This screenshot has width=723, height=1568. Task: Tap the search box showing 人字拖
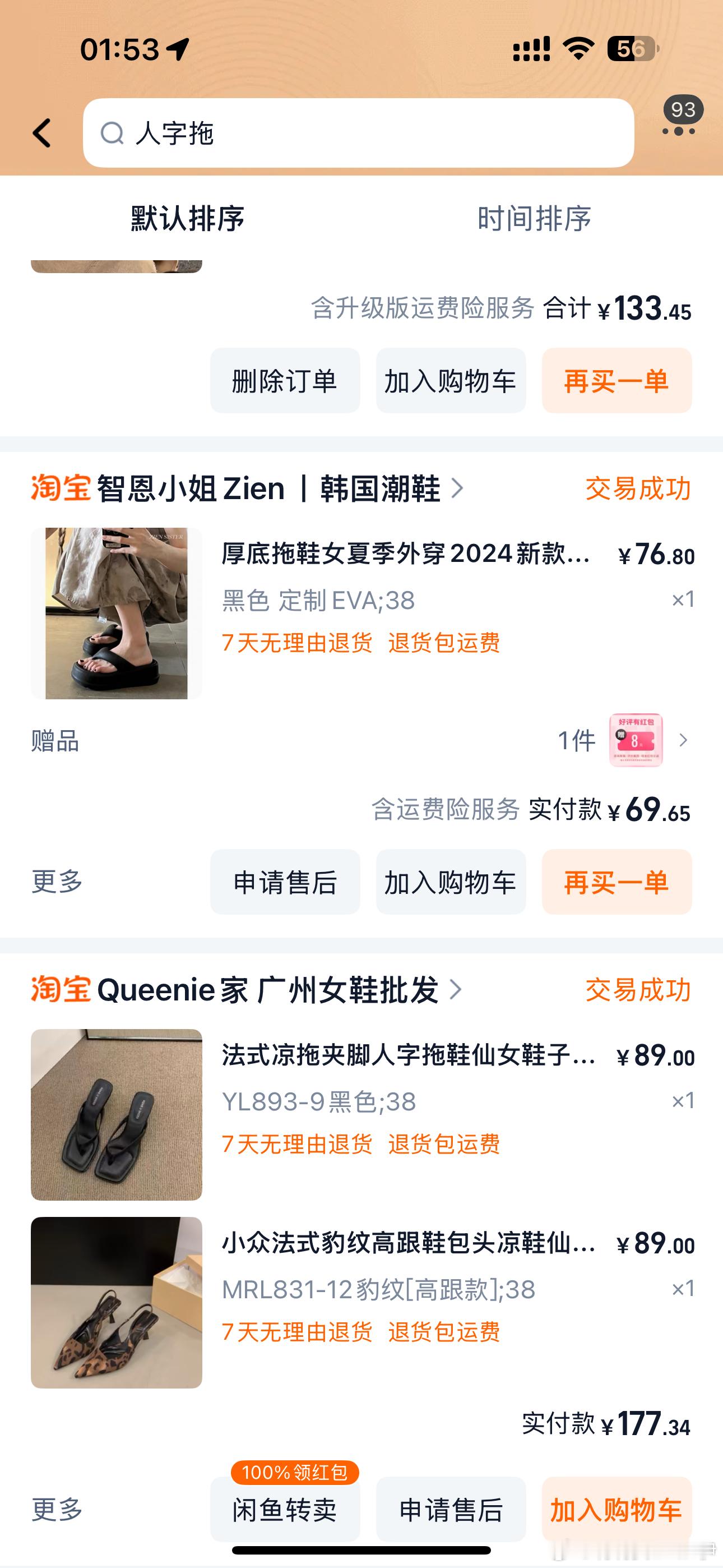(x=359, y=133)
